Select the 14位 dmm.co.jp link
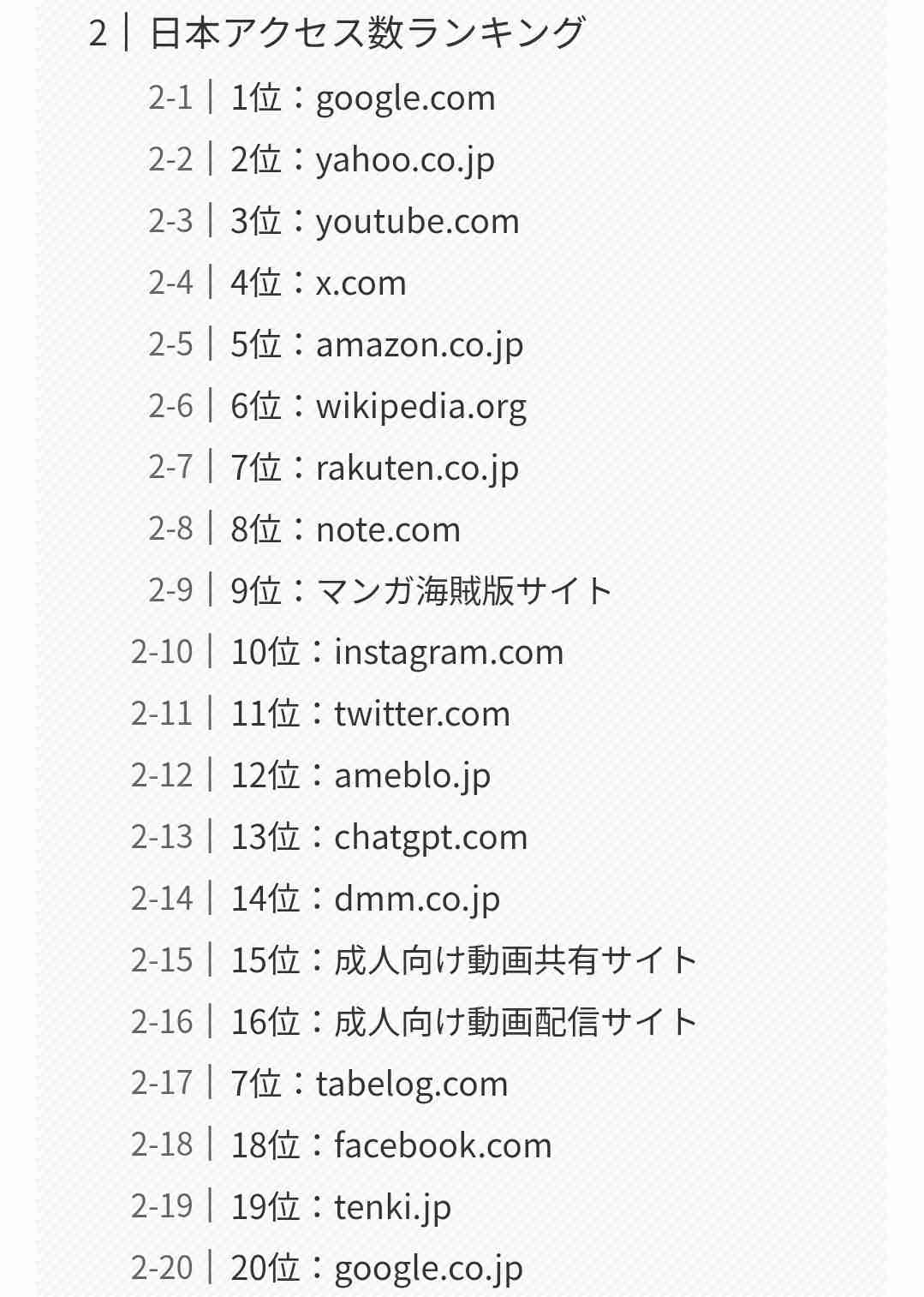This screenshot has height=1297, width=924. tap(366, 900)
